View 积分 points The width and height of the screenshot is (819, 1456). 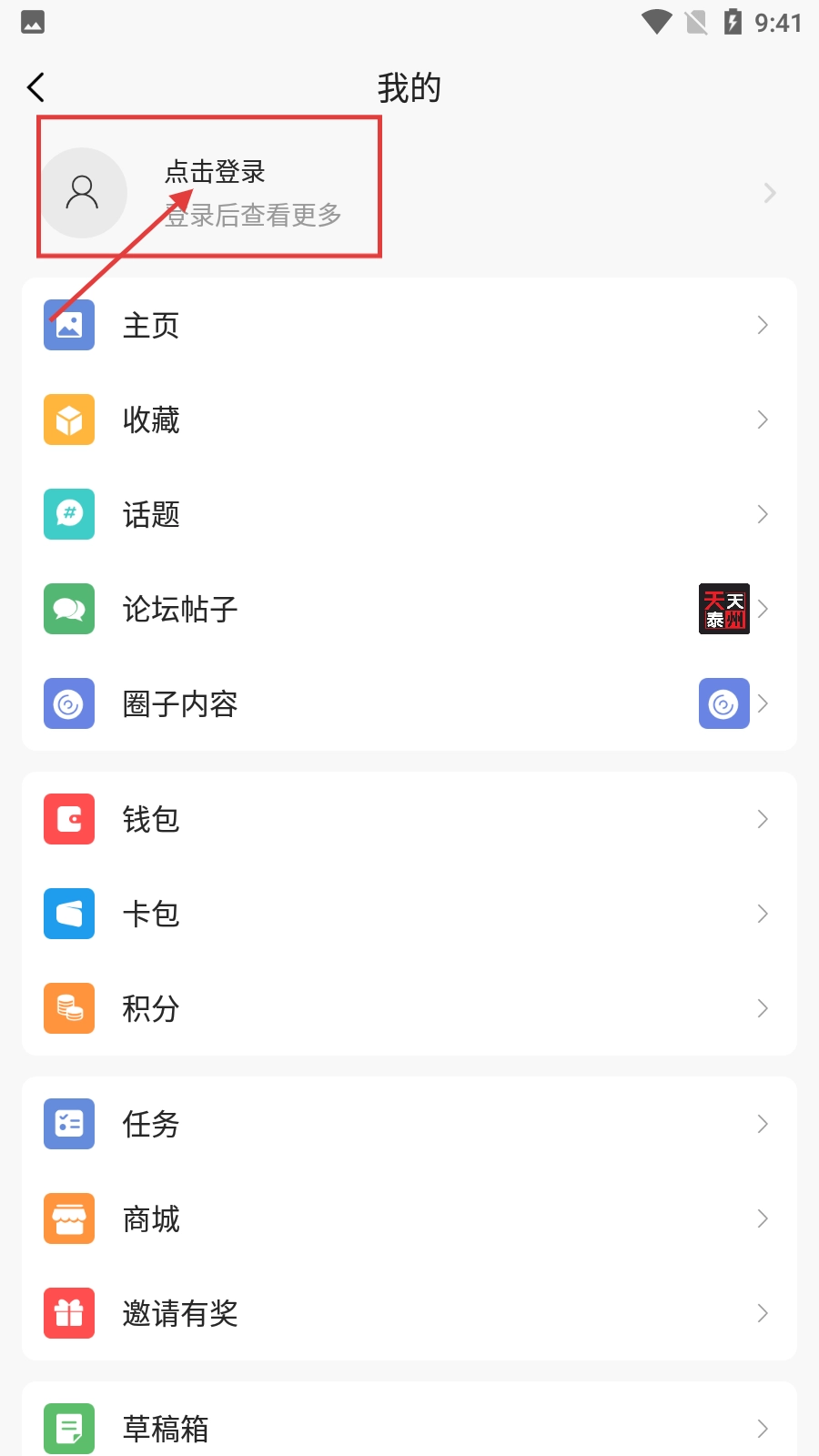click(409, 1008)
